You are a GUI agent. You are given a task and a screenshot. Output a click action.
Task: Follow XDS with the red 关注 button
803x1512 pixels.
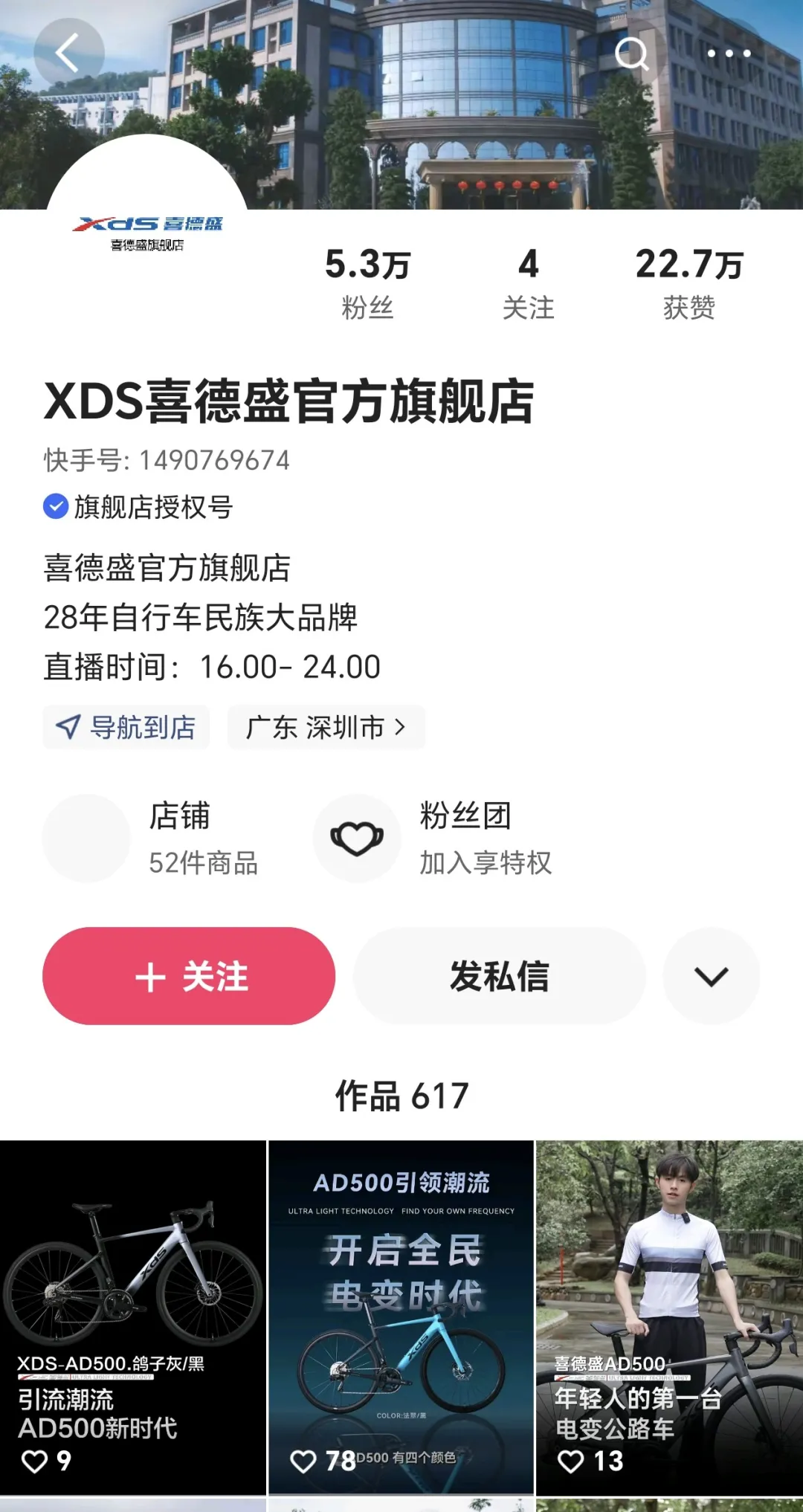point(189,976)
